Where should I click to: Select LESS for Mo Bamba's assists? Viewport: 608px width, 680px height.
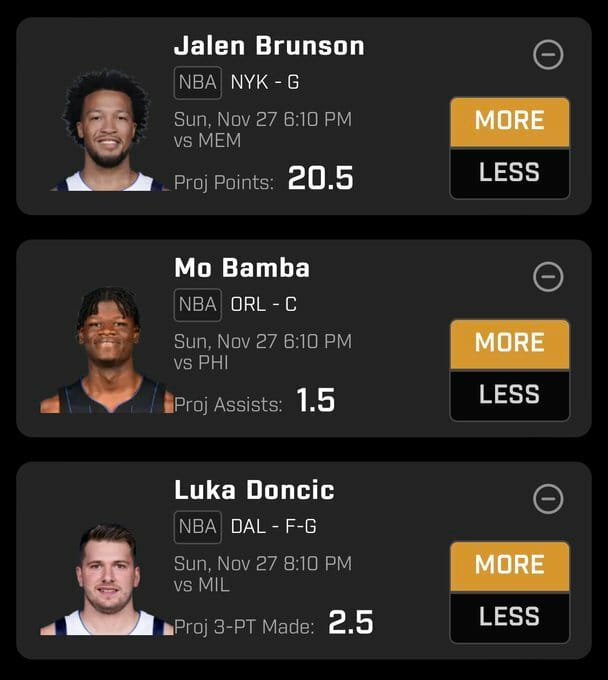pyautogui.click(x=509, y=395)
